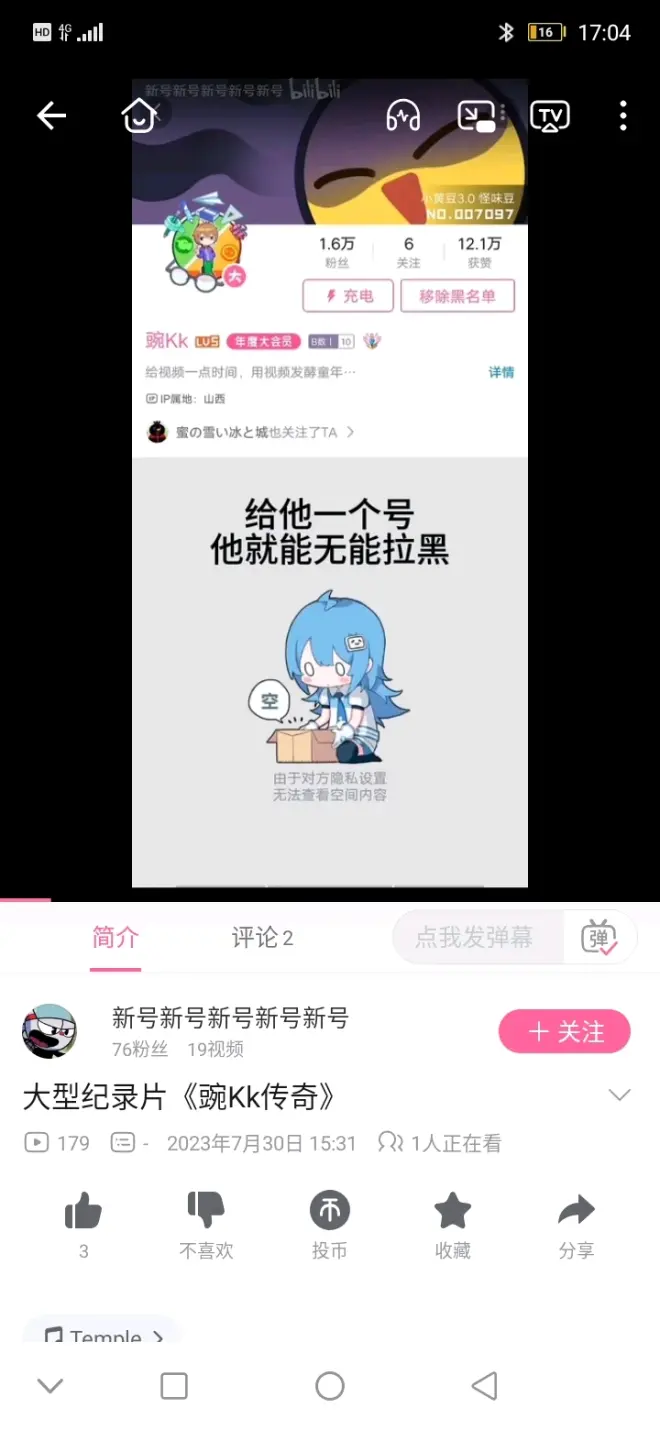
Task: Enable picture-in-picture mini player
Action: coord(476,116)
